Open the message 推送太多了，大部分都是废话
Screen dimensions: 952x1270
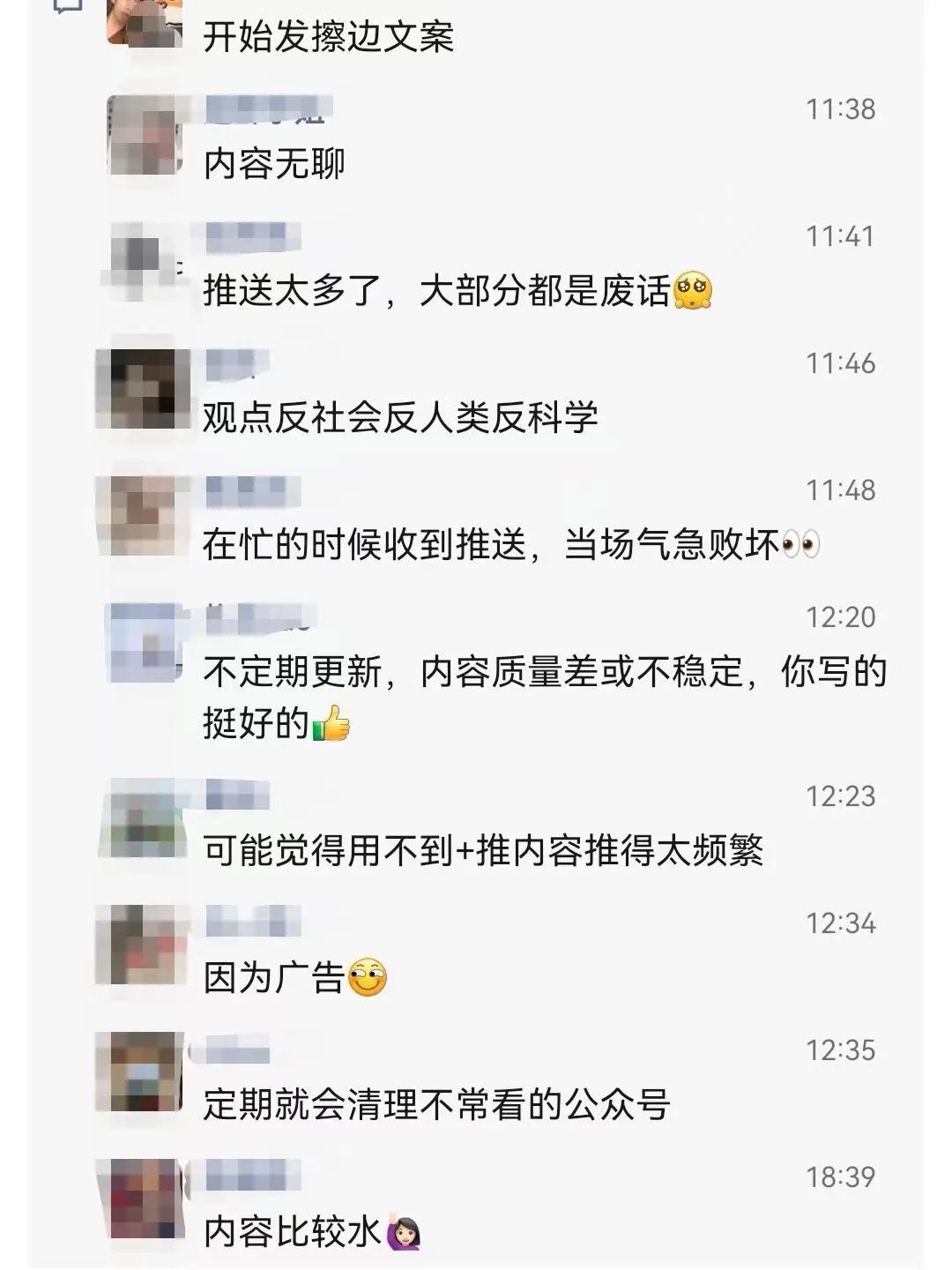click(x=436, y=291)
